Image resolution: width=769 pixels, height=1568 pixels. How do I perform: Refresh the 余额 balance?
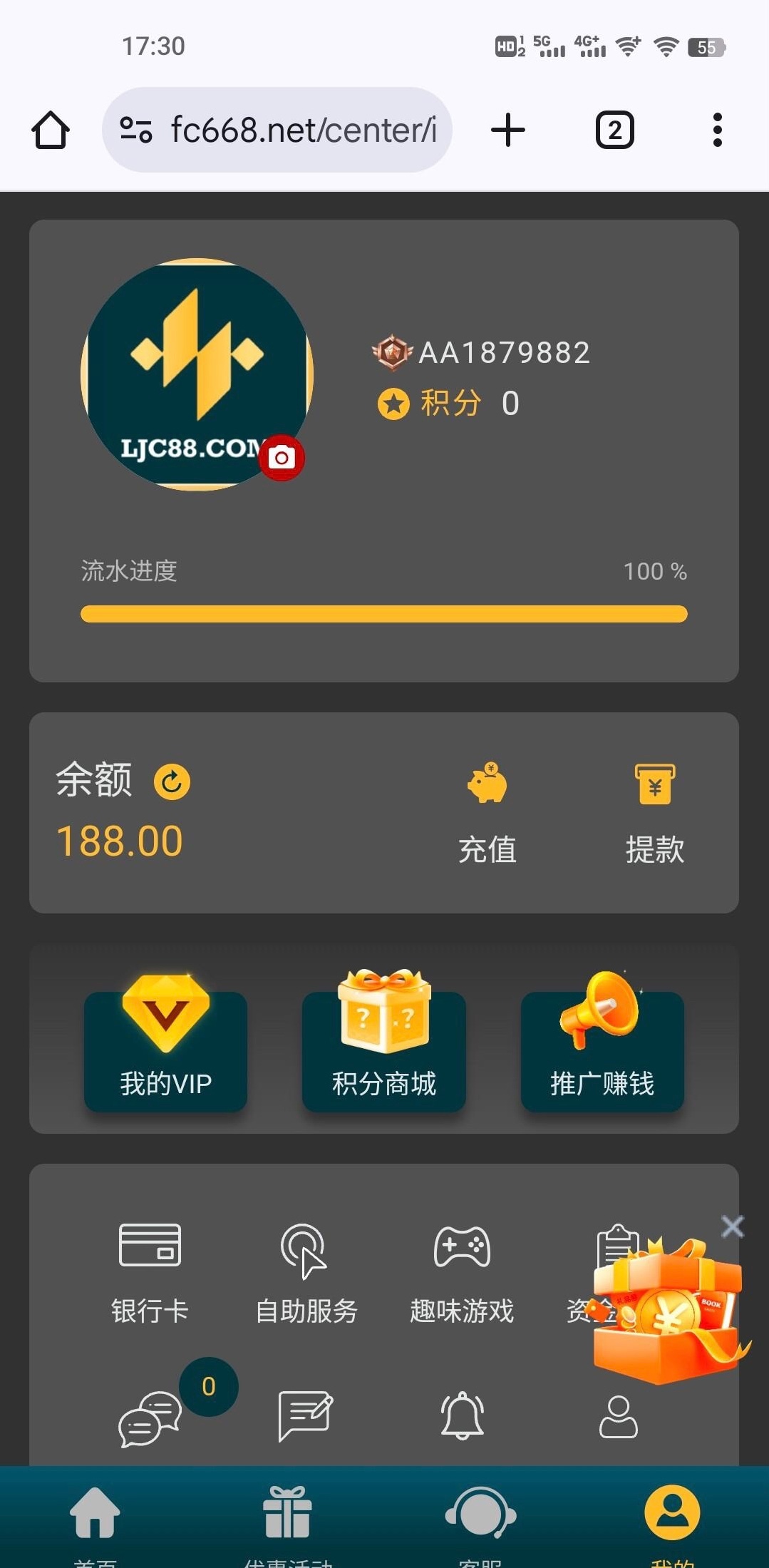pos(172,782)
